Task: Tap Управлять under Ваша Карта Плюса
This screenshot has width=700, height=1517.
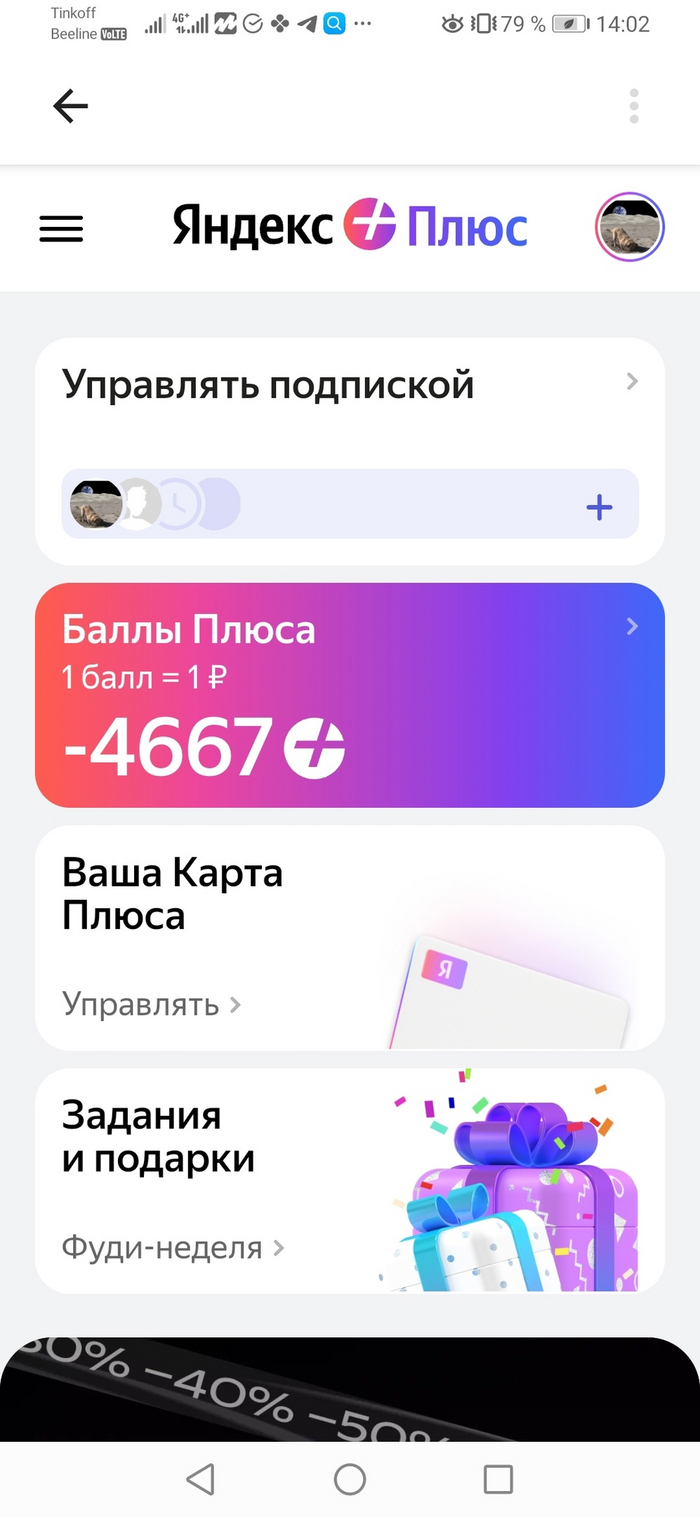Action: pos(152,1003)
